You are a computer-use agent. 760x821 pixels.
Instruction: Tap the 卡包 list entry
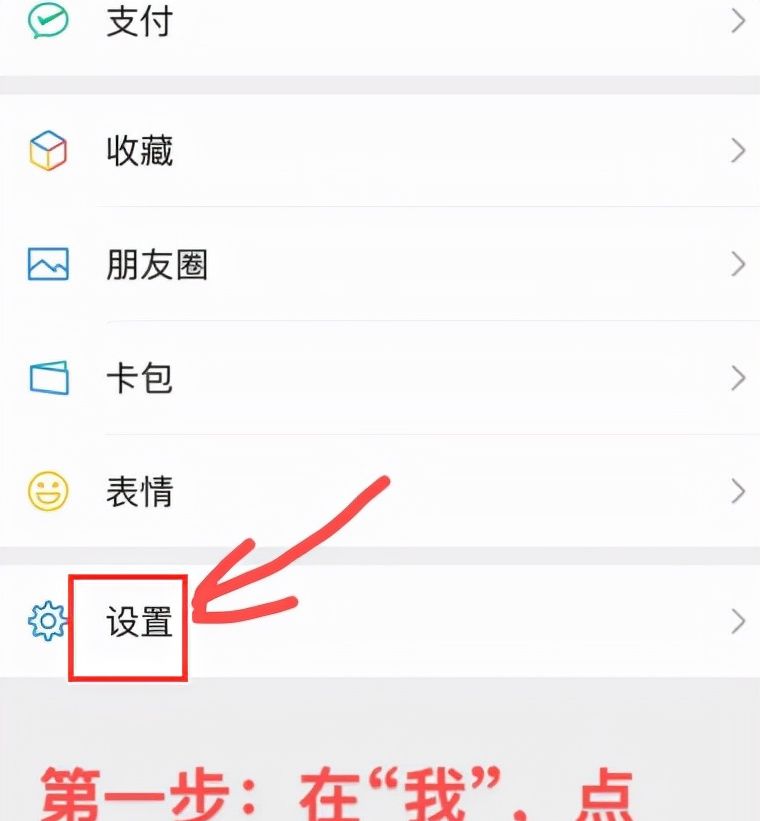(139, 377)
